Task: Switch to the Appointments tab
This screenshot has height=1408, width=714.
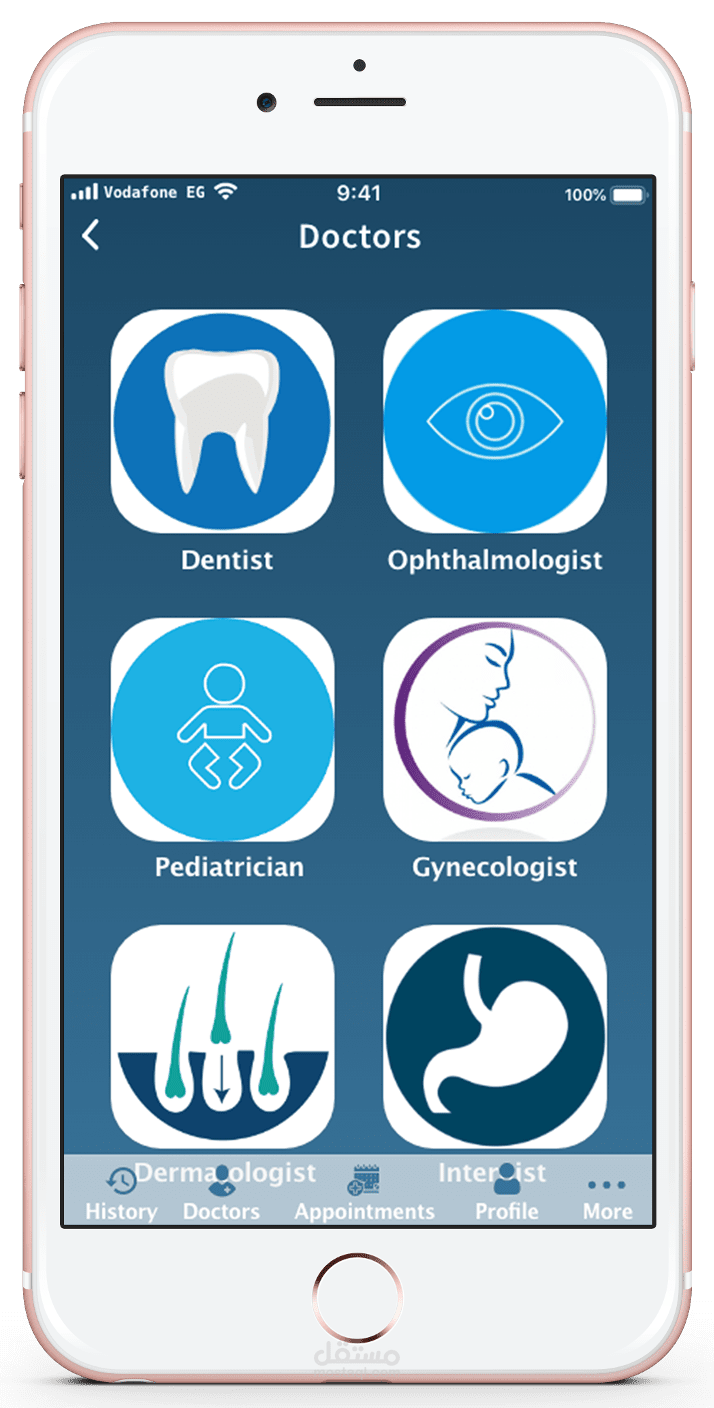Action: 364,1193
